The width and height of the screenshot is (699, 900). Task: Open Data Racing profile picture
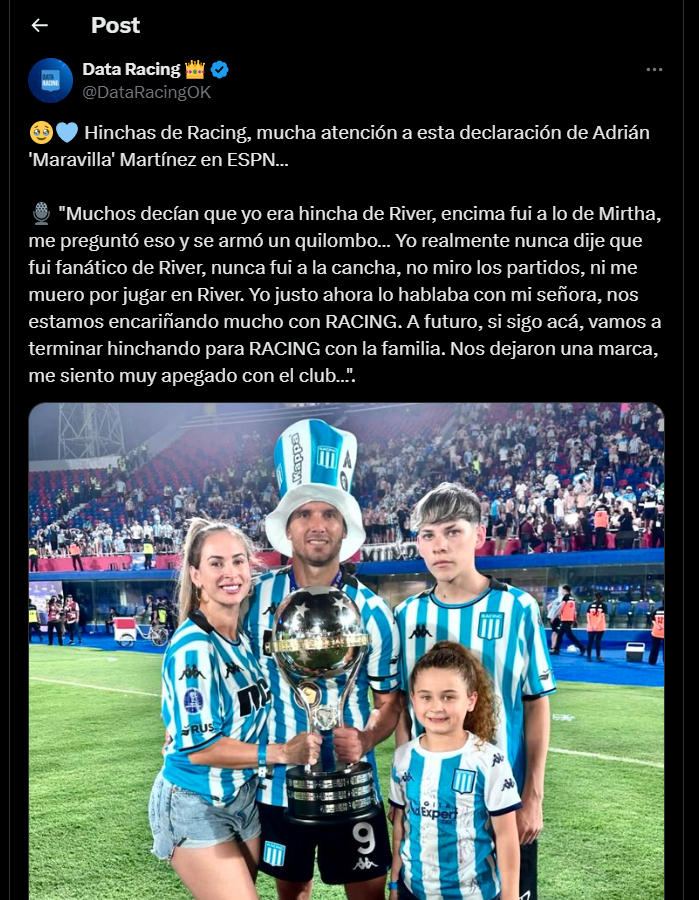tap(50, 80)
